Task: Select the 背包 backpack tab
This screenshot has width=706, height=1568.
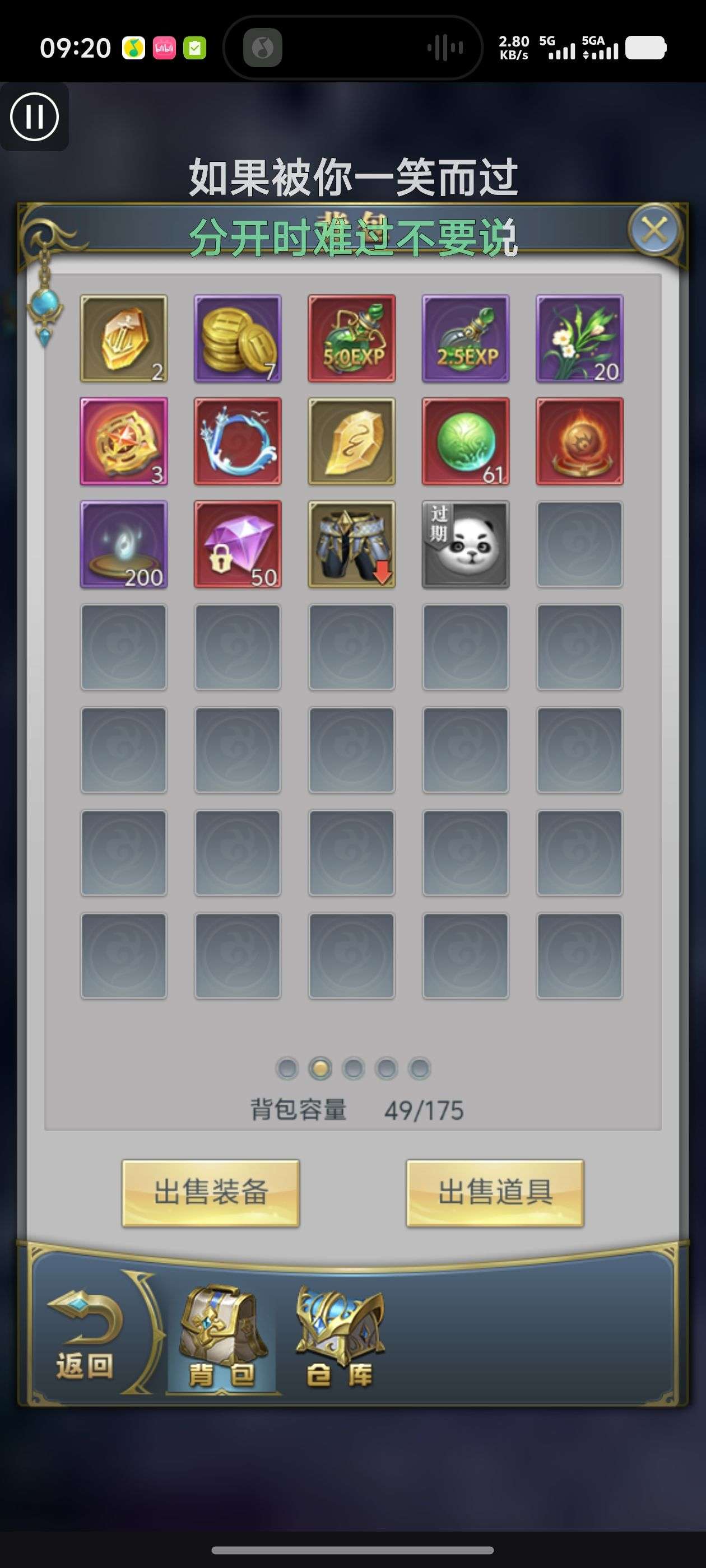Action: click(x=222, y=1337)
